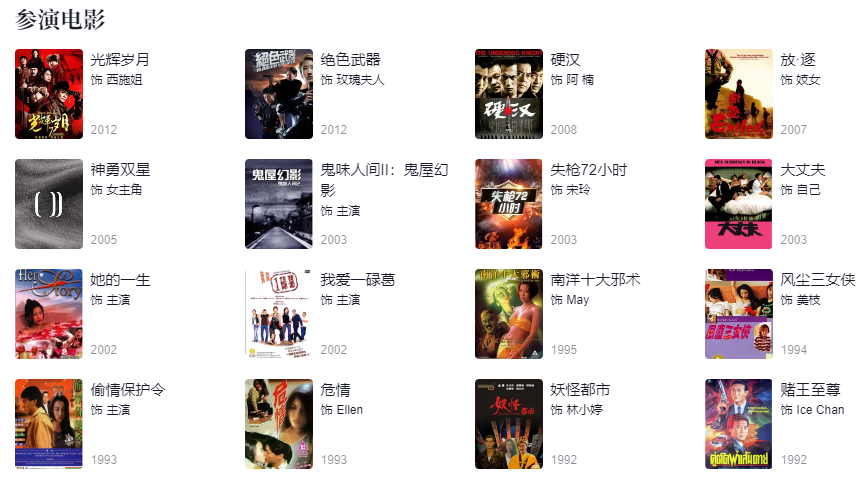Screen dimensions: 866x480
Task: Open the movie 我爱一碌葛
Action: coord(357,280)
